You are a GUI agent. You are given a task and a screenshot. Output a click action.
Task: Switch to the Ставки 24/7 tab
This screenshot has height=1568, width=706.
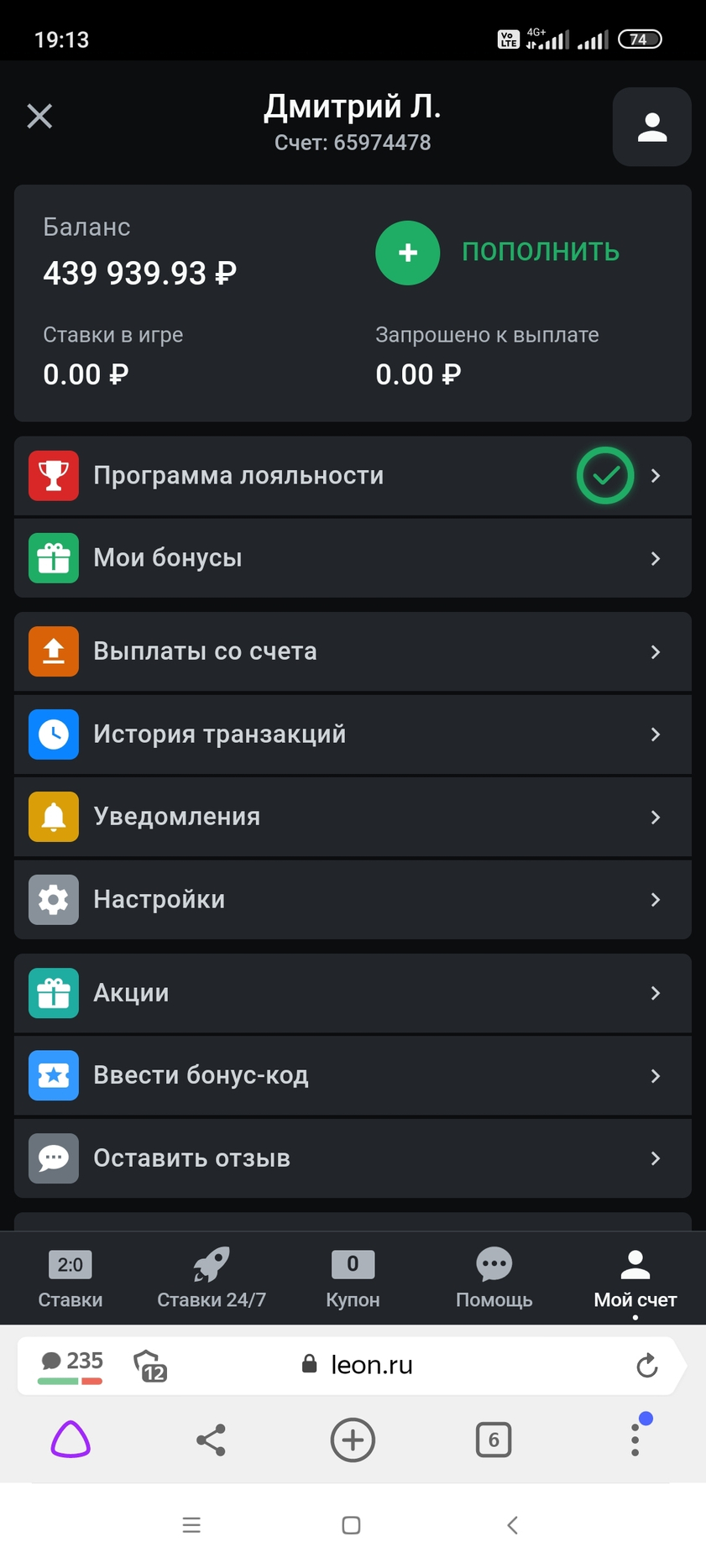(x=212, y=1278)
